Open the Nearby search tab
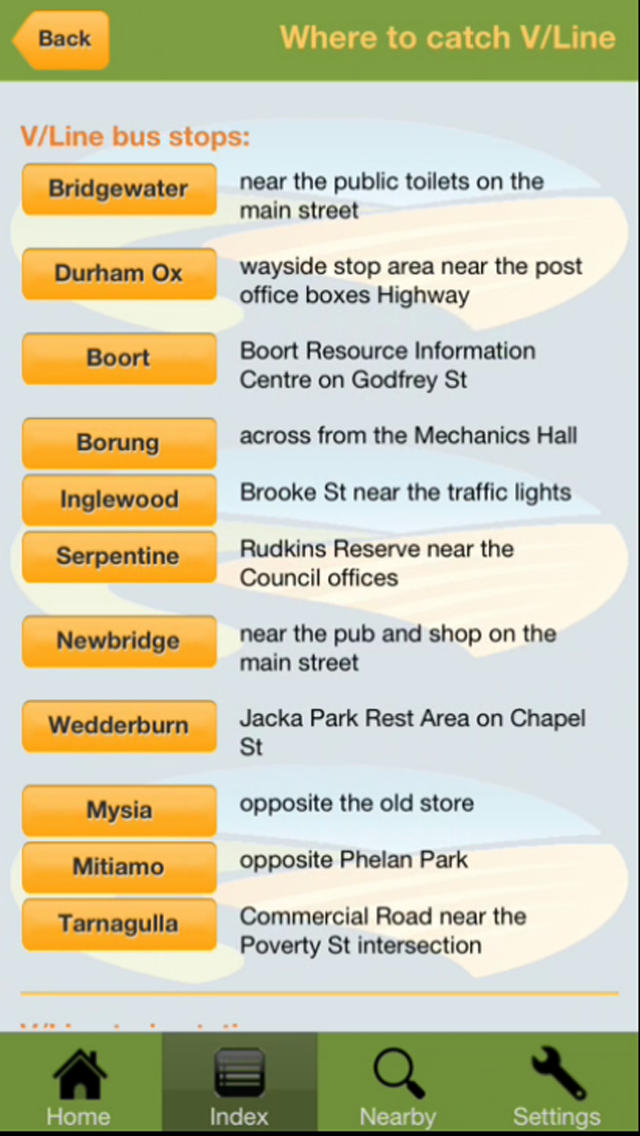Viewport: 640px width, 1136px height. pos(398,1085)
